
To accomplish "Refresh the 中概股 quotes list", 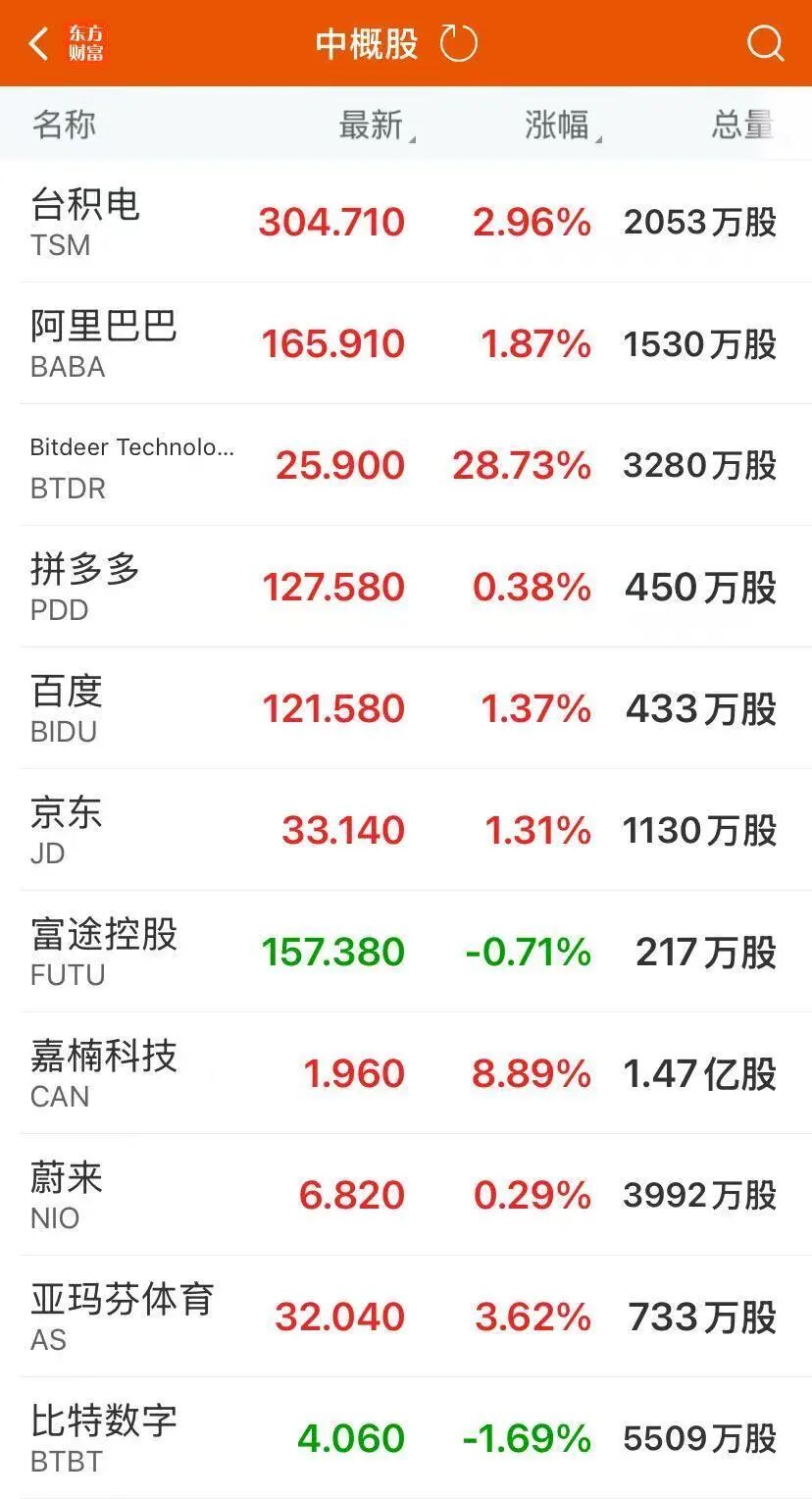I will click(458, 44).
